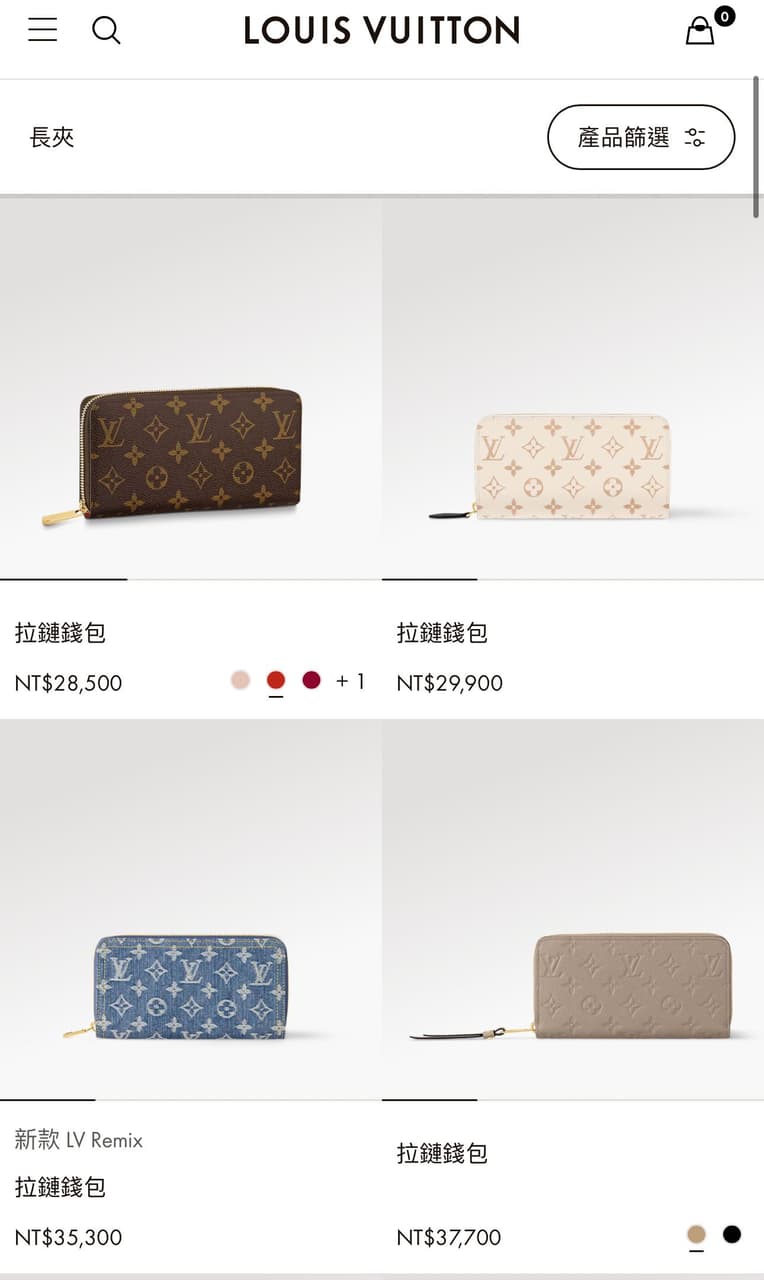Open the denim LV Remix wallet
This screenshot has width=764, height=1280.
190,987
